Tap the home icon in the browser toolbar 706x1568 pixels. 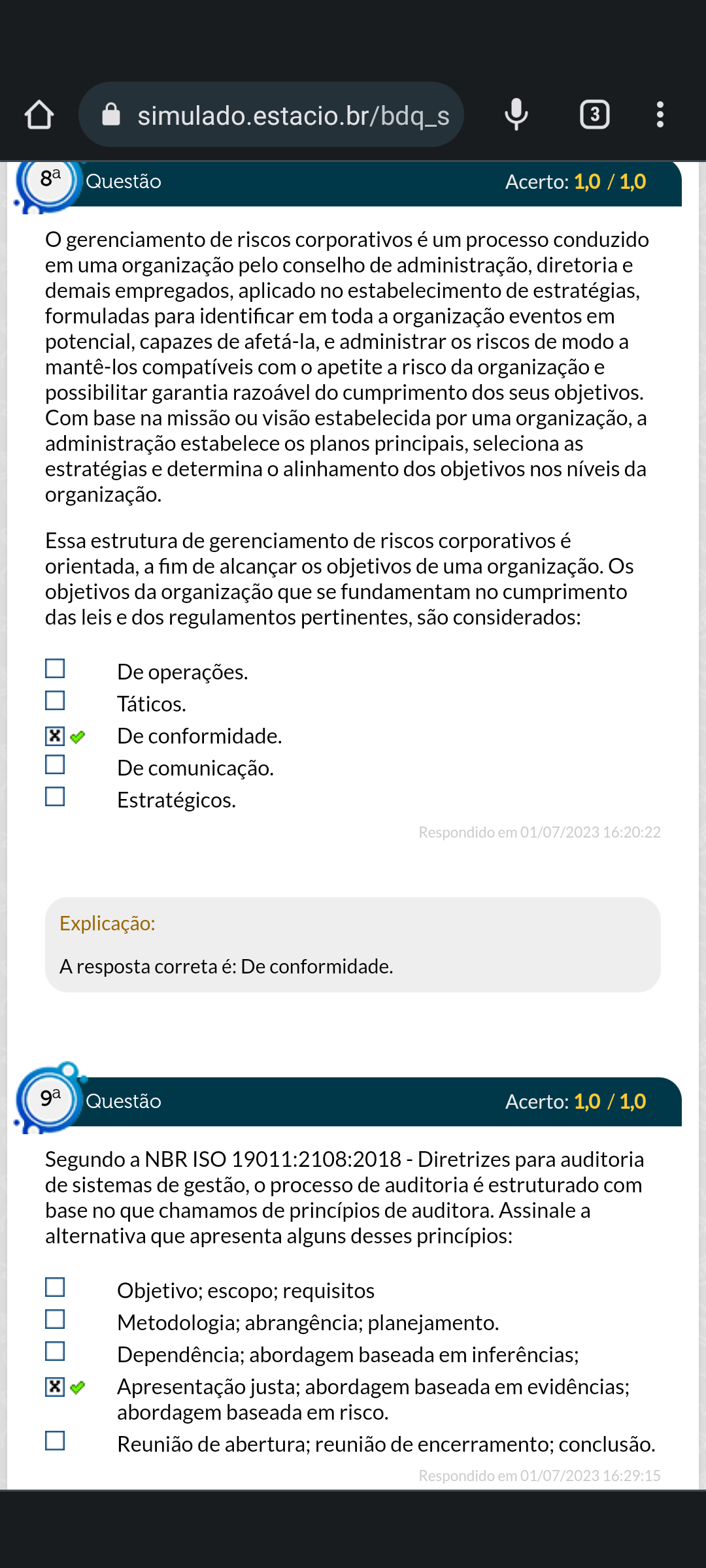pyautogui.click(x=39, y=114)
